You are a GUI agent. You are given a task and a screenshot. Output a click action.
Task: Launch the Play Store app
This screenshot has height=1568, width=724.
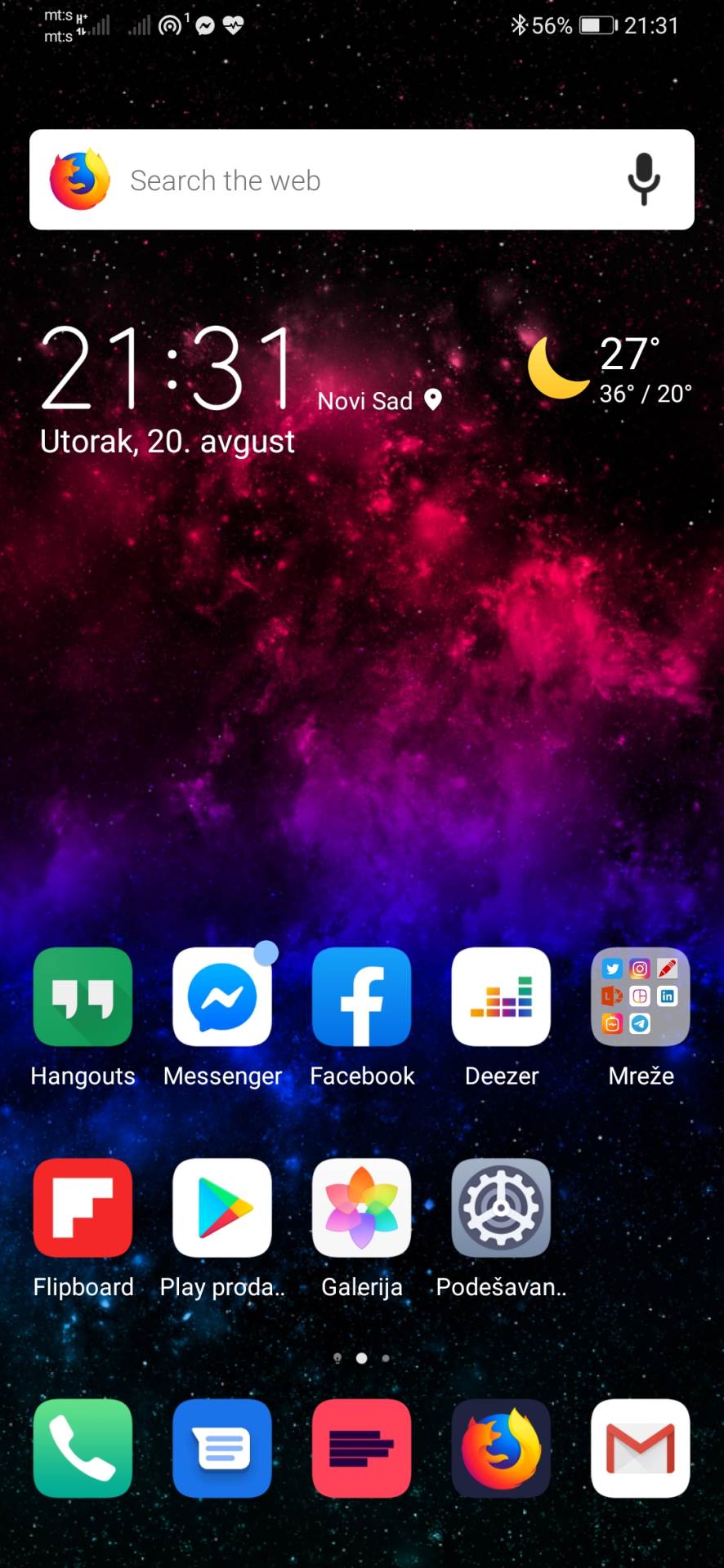(222, 1208)
